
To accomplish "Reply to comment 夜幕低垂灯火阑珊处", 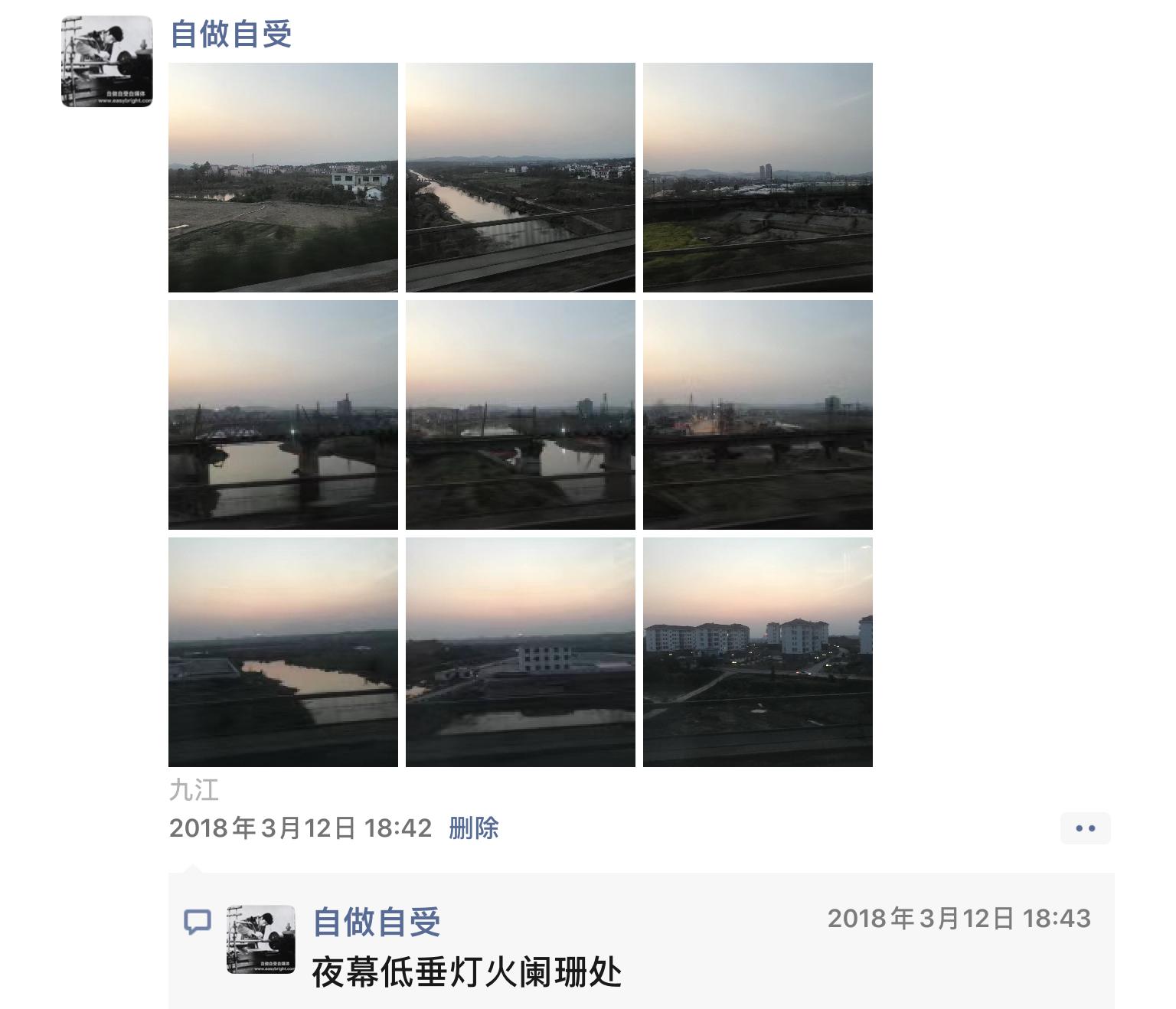I will click(466, 972).
